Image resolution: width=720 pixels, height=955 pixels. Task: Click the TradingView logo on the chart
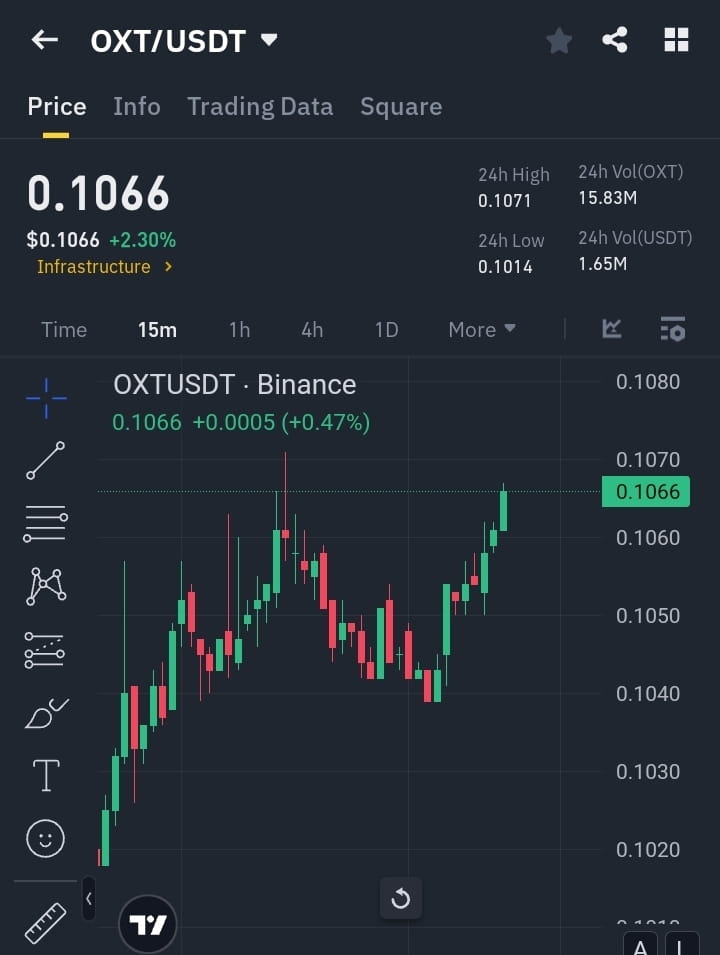tap(148, 923)
